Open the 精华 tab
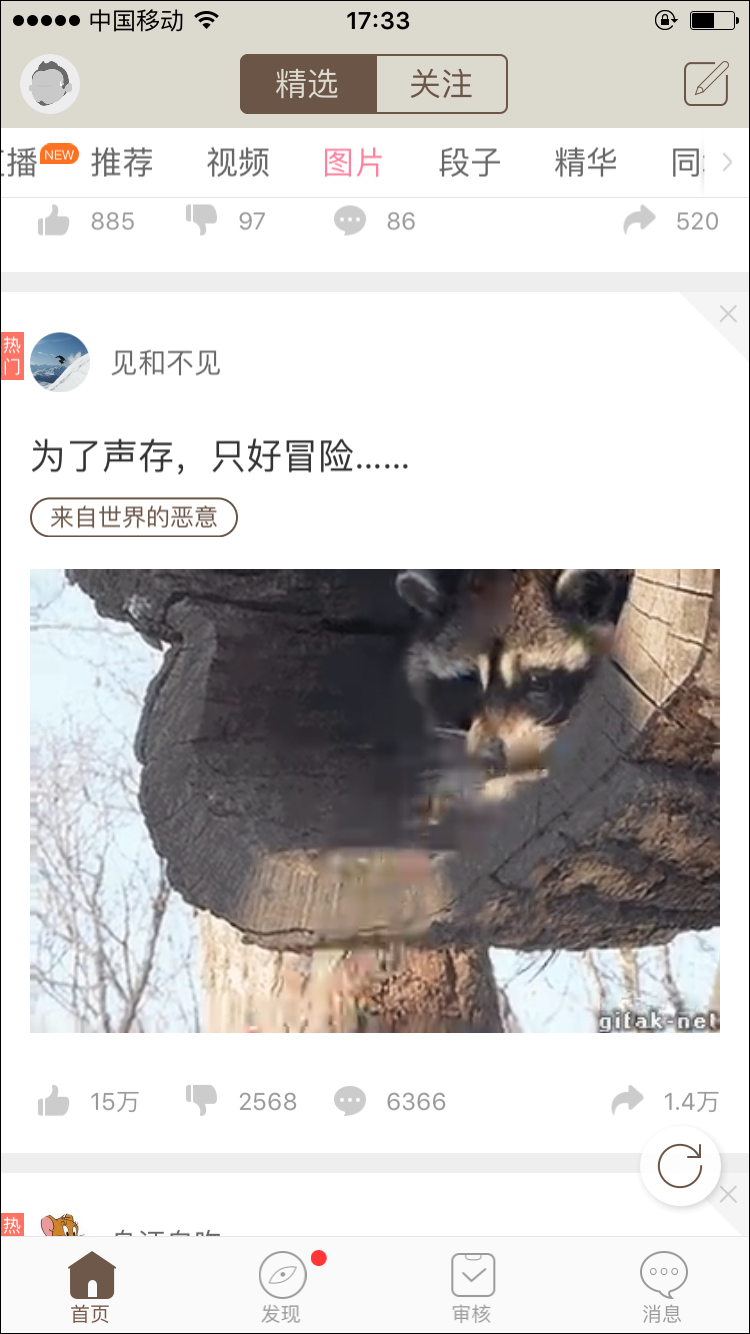This screenshot has height=1334, width=750. point(585,162)
